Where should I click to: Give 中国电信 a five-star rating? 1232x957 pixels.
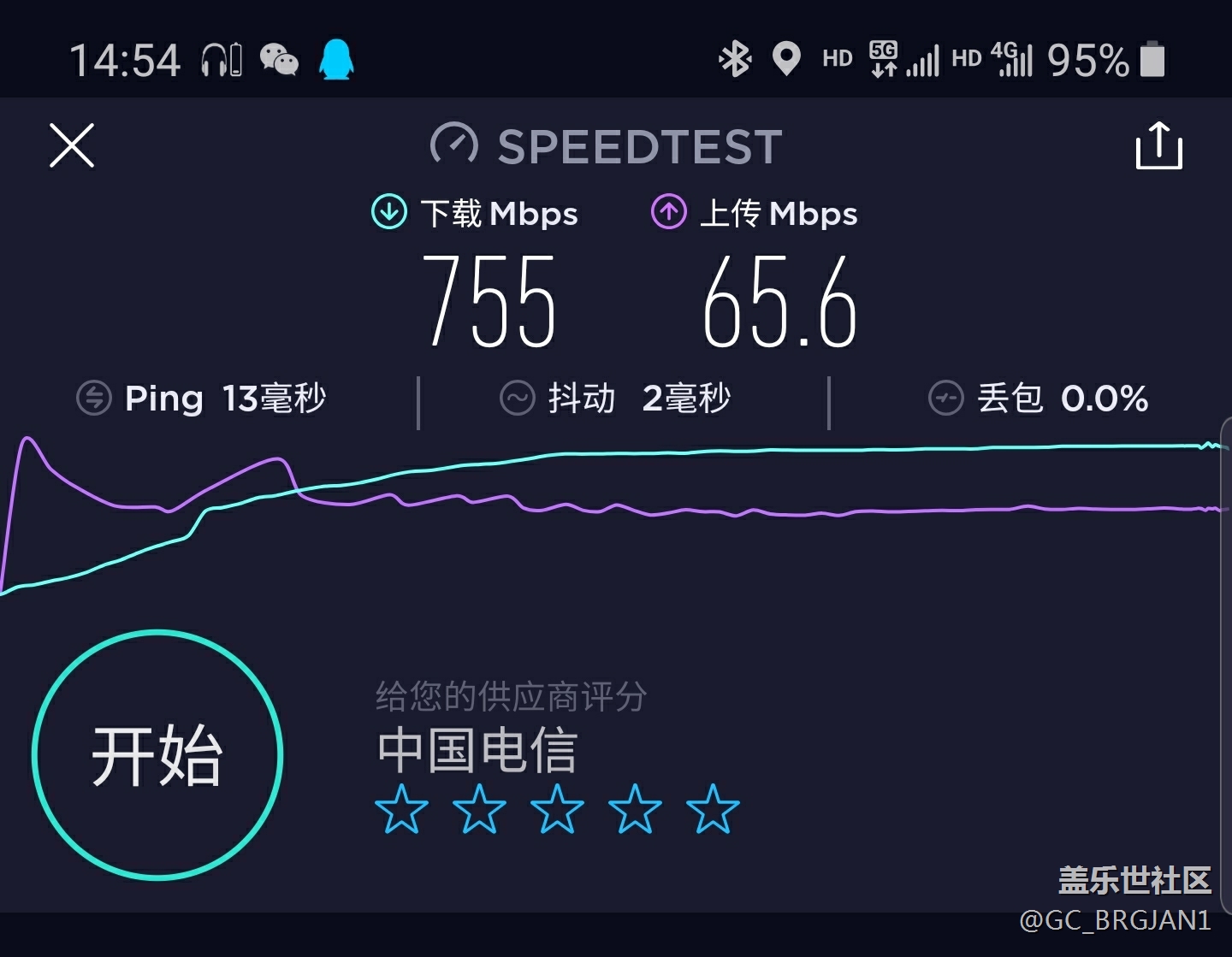point(713,809)
